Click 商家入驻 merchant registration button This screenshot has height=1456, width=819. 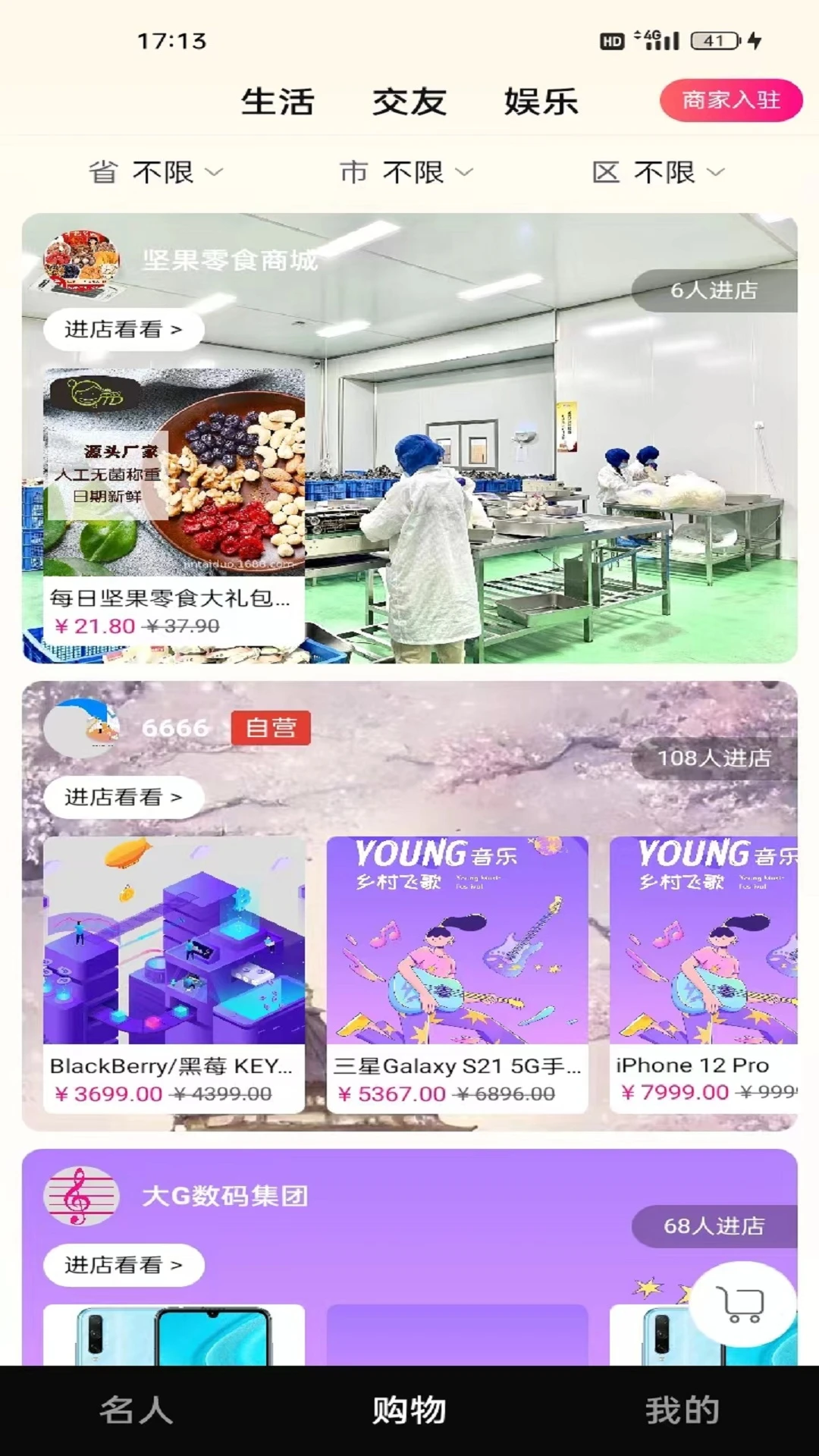pos(730,99)
